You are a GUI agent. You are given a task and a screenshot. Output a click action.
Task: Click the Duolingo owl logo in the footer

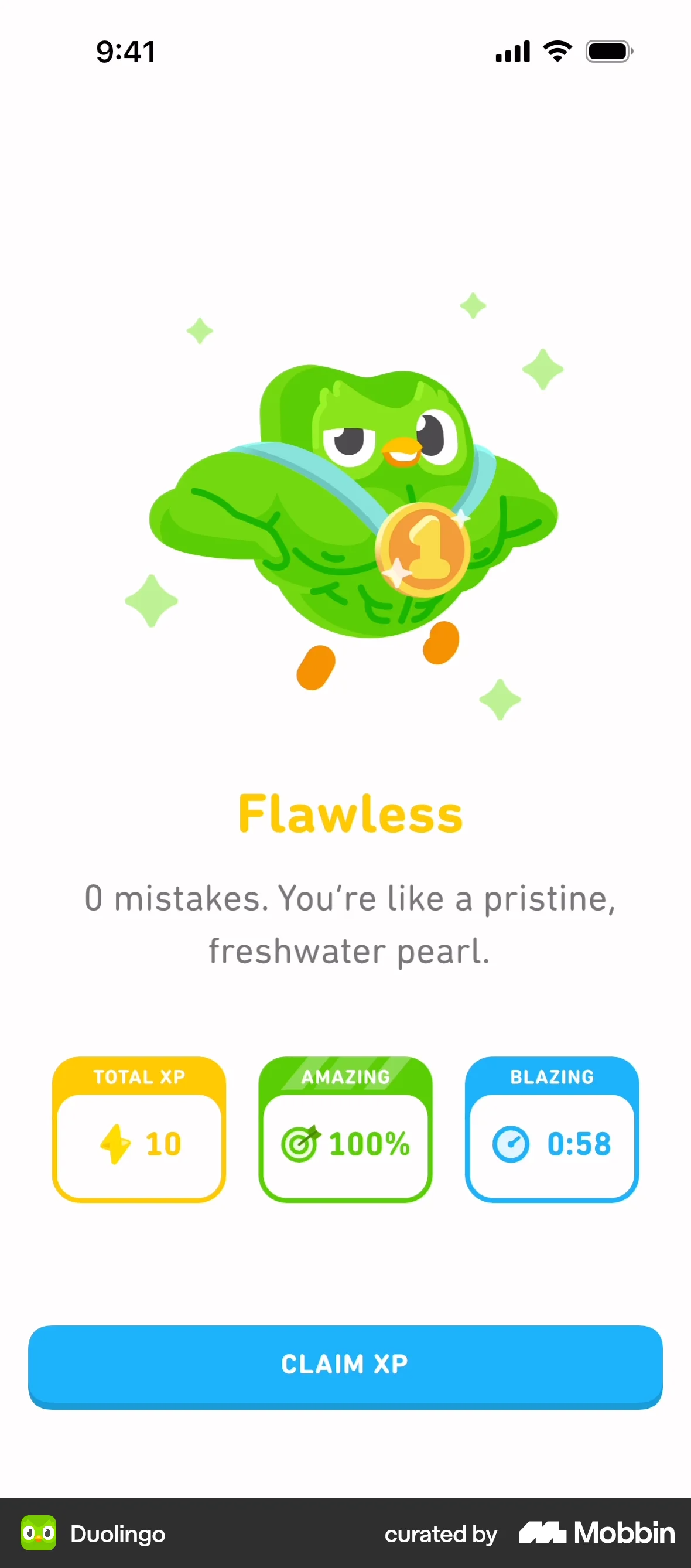point(39,1534)
